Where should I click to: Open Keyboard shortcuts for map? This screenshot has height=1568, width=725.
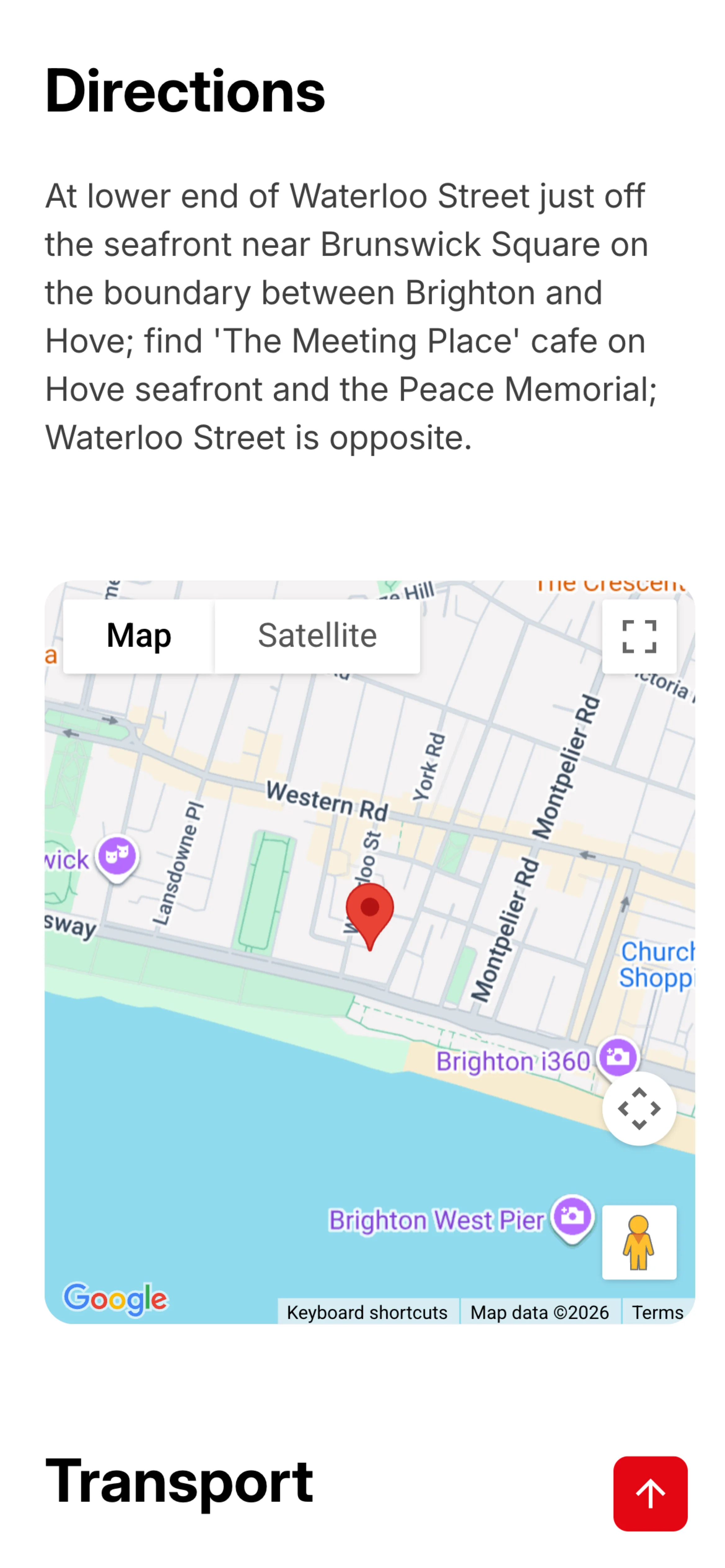tap(367, 1312)
